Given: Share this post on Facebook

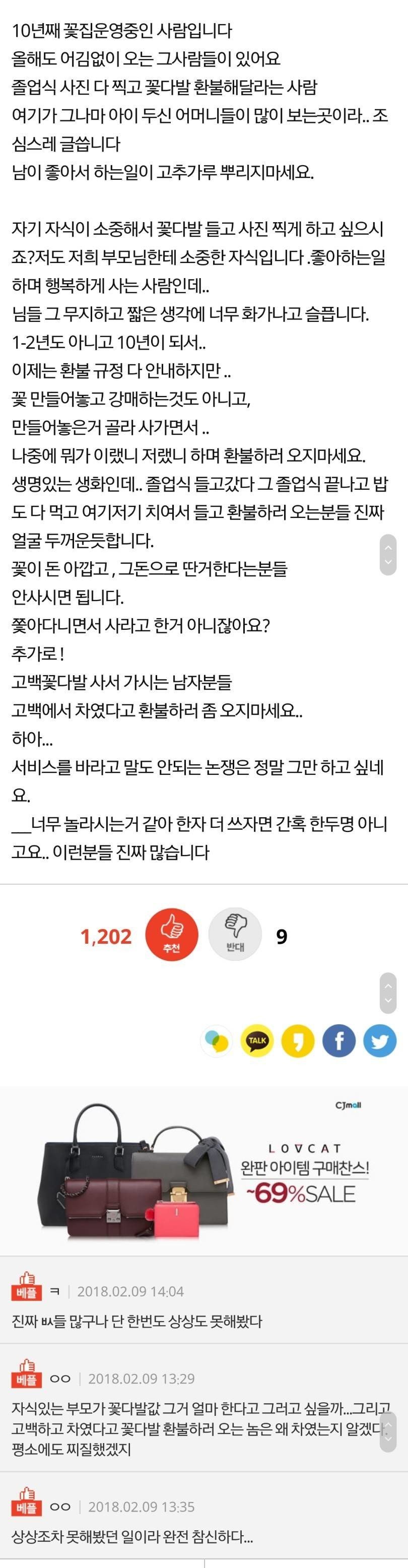Looking at the screenshot, I should point(338,1040).
